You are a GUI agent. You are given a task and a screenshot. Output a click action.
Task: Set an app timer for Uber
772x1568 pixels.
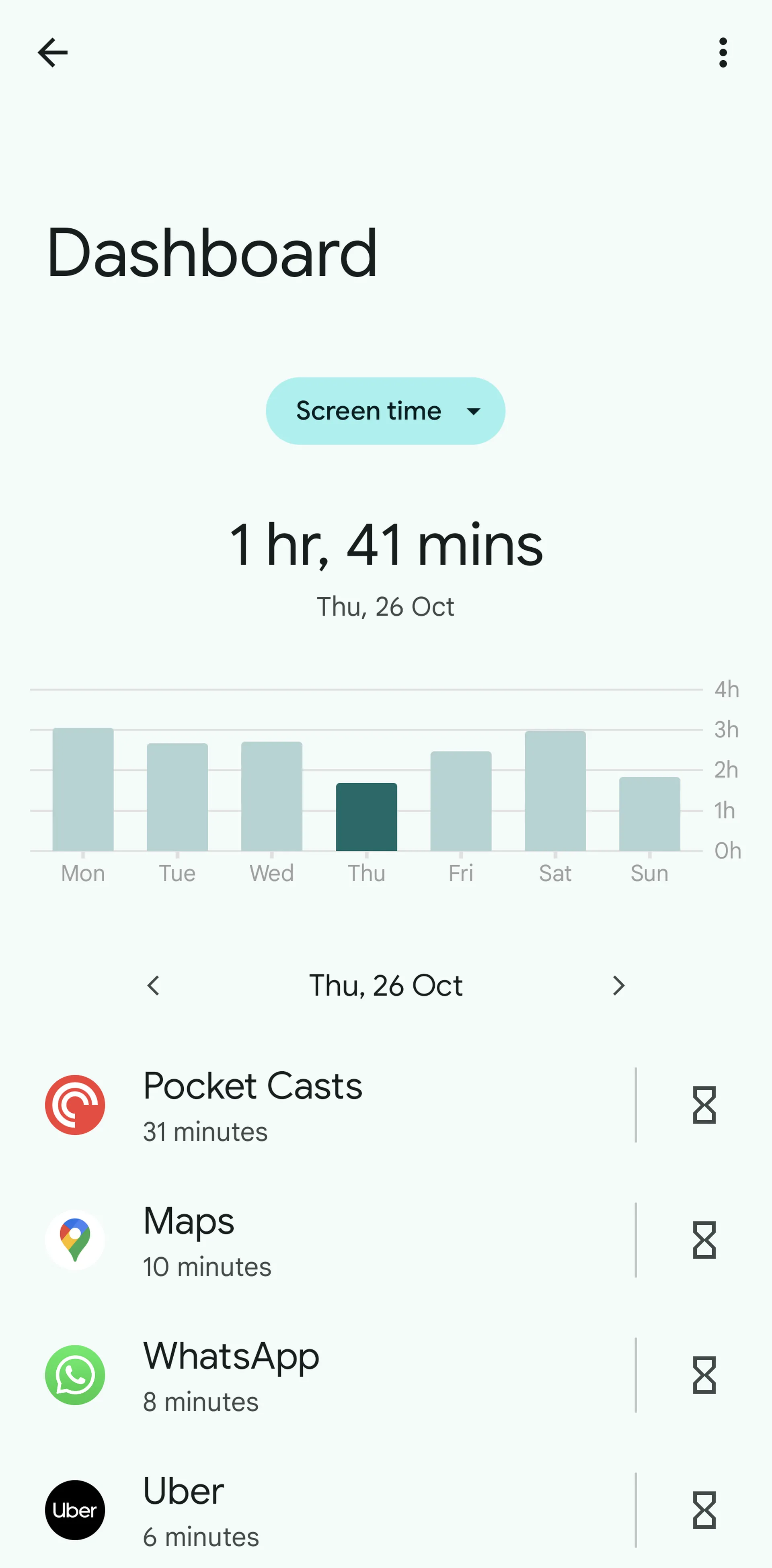click(704, 1510)
